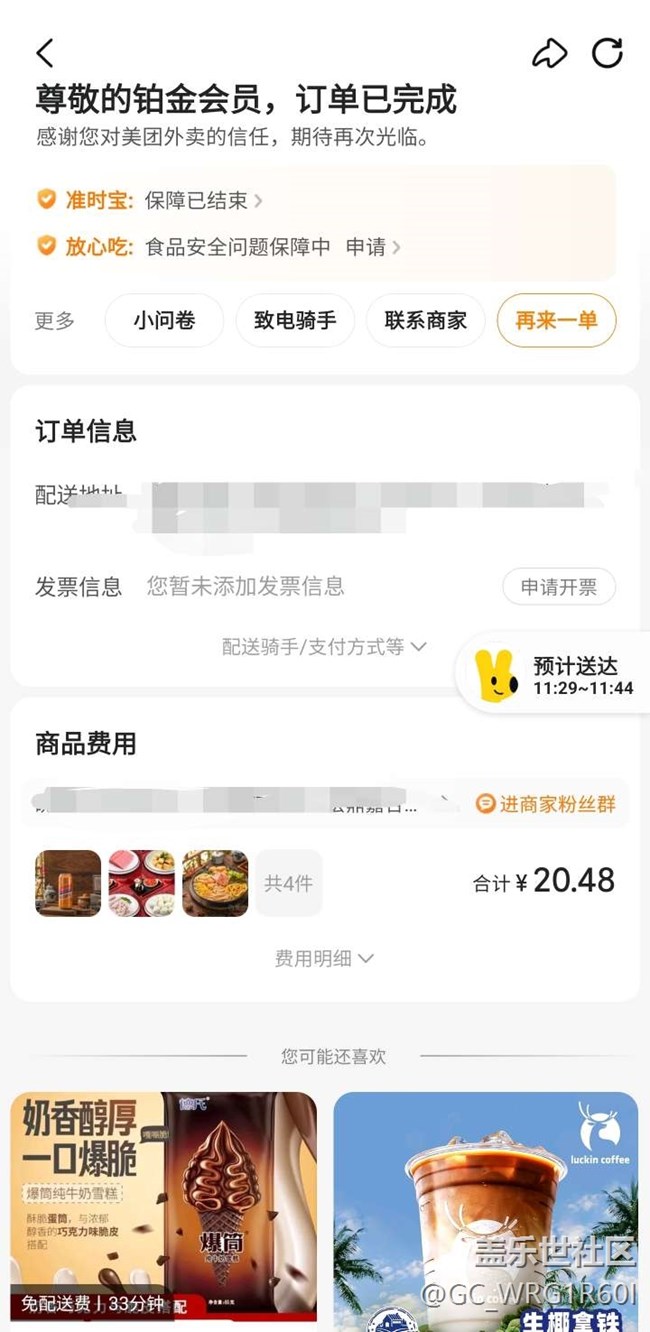Expand the 费用明细 fee breakdown
650x1332 pixels.
pyautogui.click(x=324, y=958)
